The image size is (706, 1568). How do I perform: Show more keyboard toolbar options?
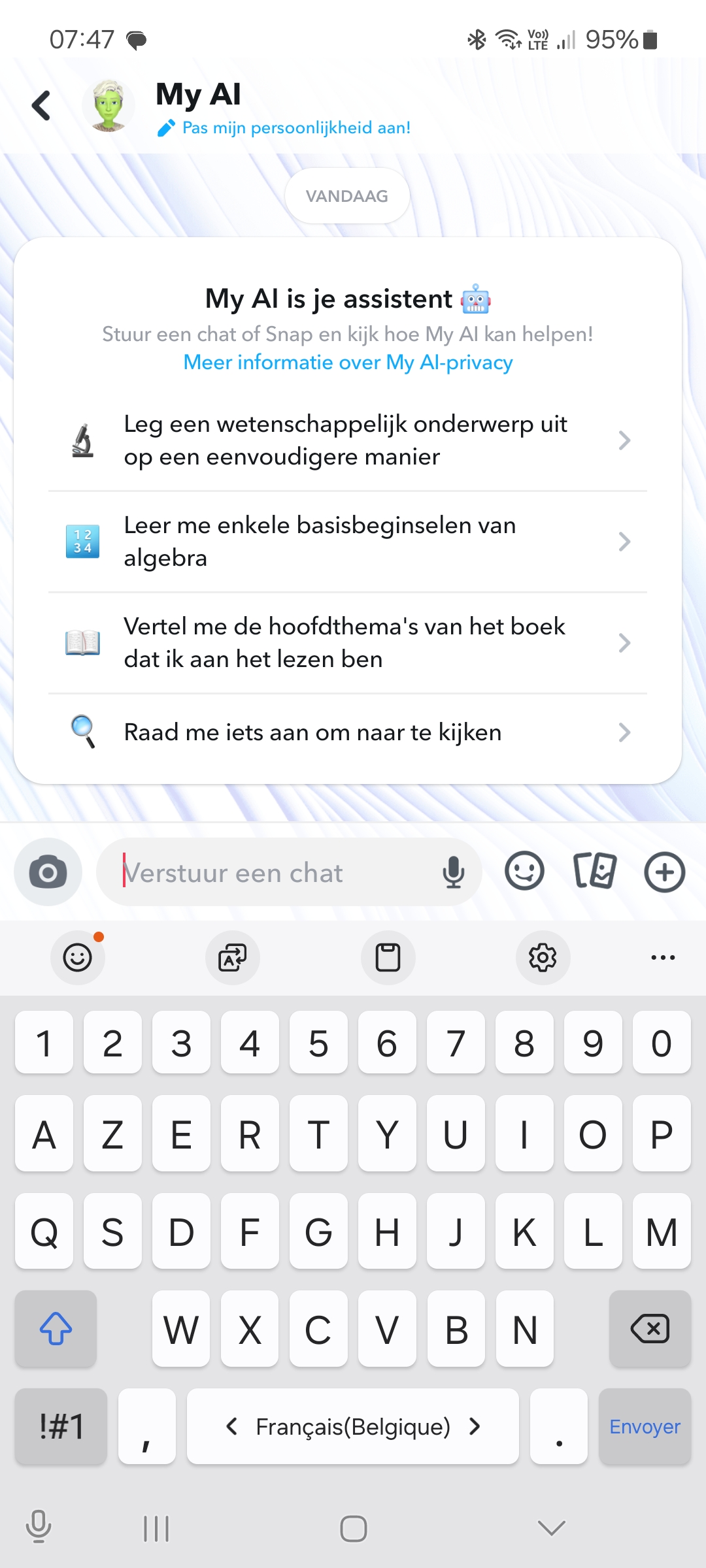click(x=663, y=958)
